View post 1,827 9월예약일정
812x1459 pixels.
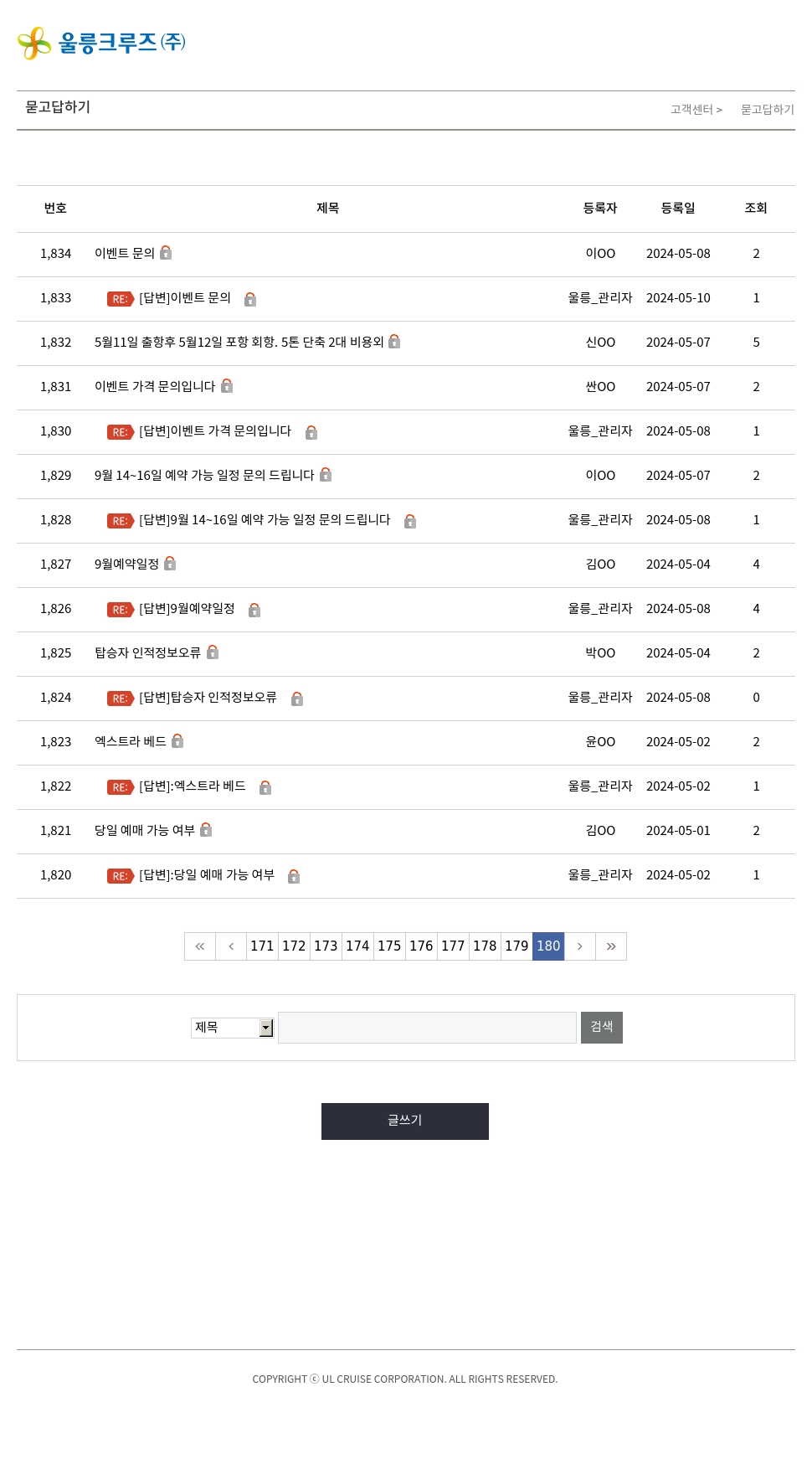pos(126,564)
